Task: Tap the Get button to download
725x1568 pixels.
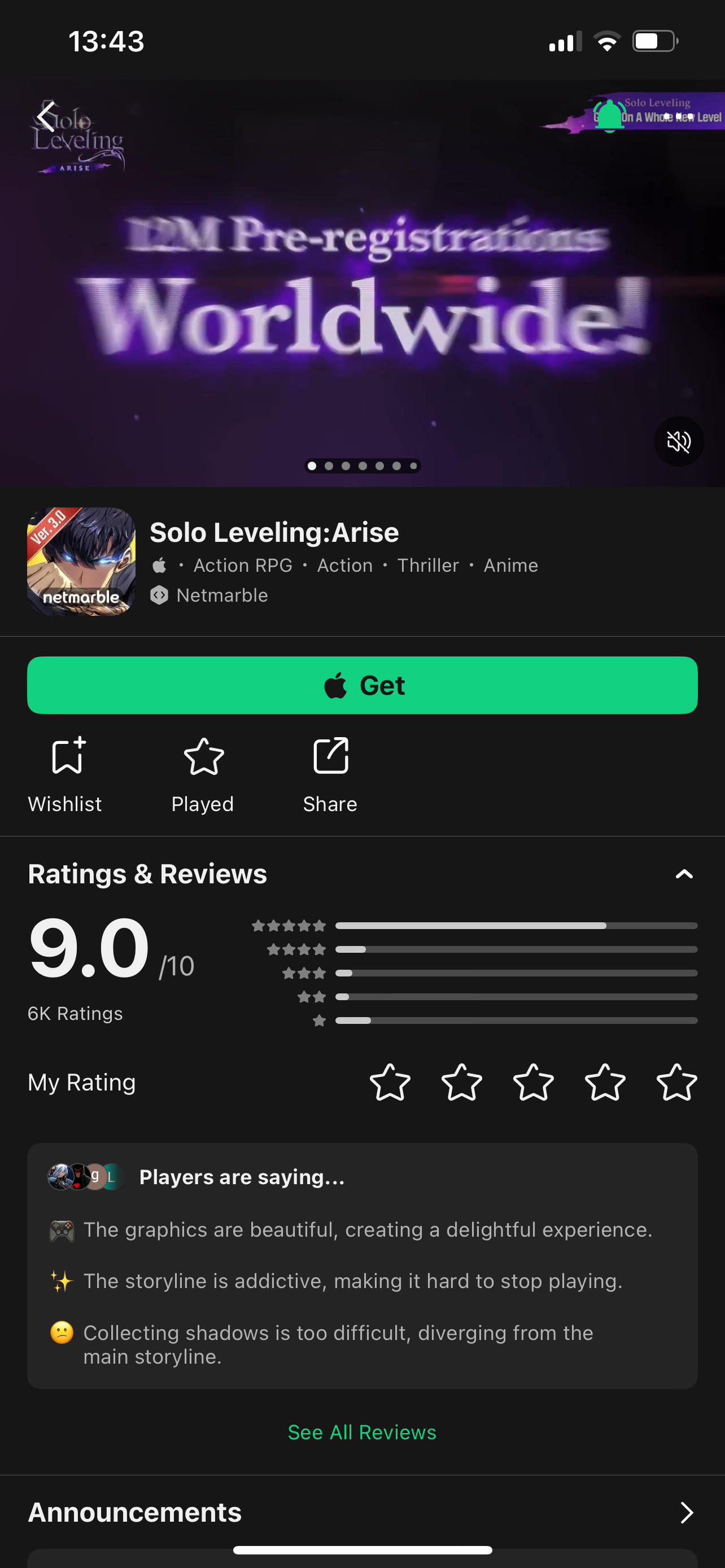Action: click(x=362, y=685)
